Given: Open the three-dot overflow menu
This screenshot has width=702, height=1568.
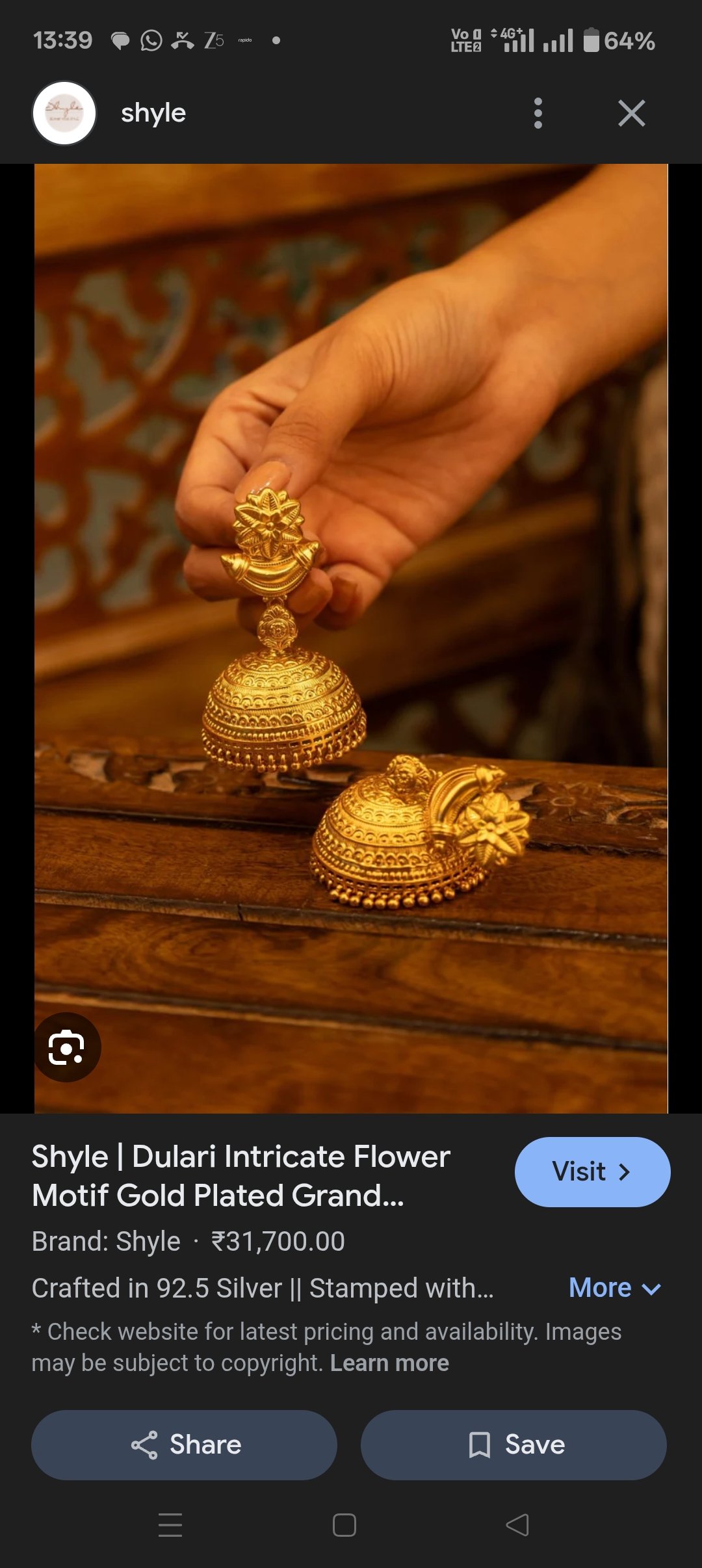Looking at the screenshot, I should (538, 113).
